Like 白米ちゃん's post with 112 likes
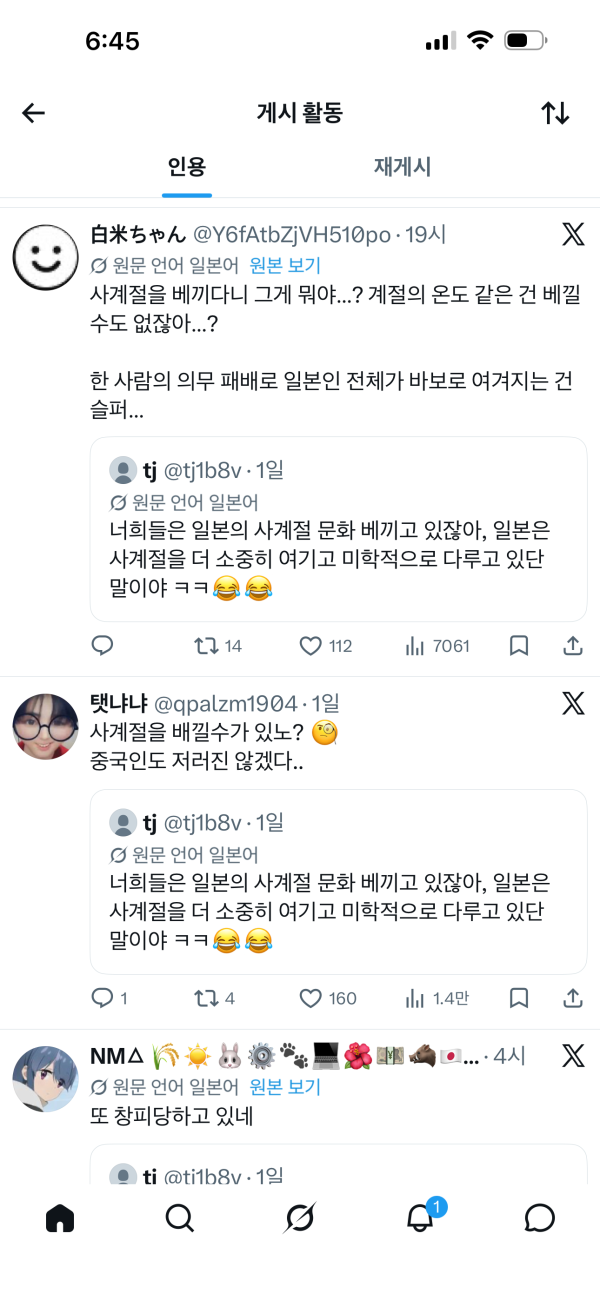The width and height of the screenshot is (600, 1300). tap(311, 646)
